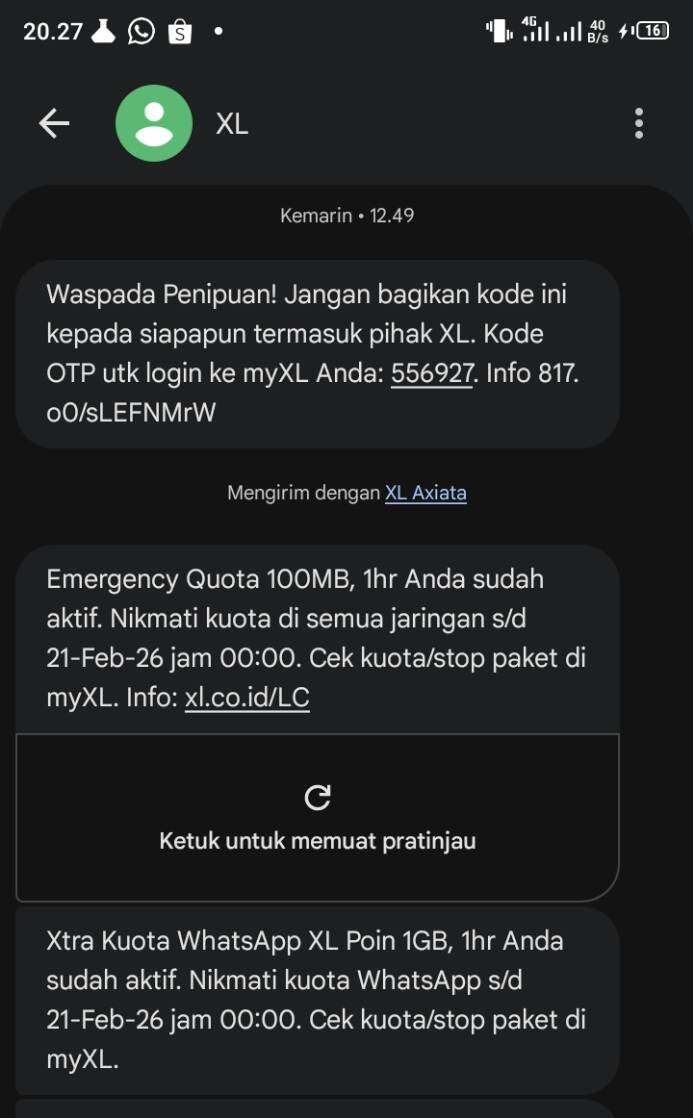Open the overflow menu
Image resolution: width=693 pixels, height=1118 pixels.
(x=639, y=123)
